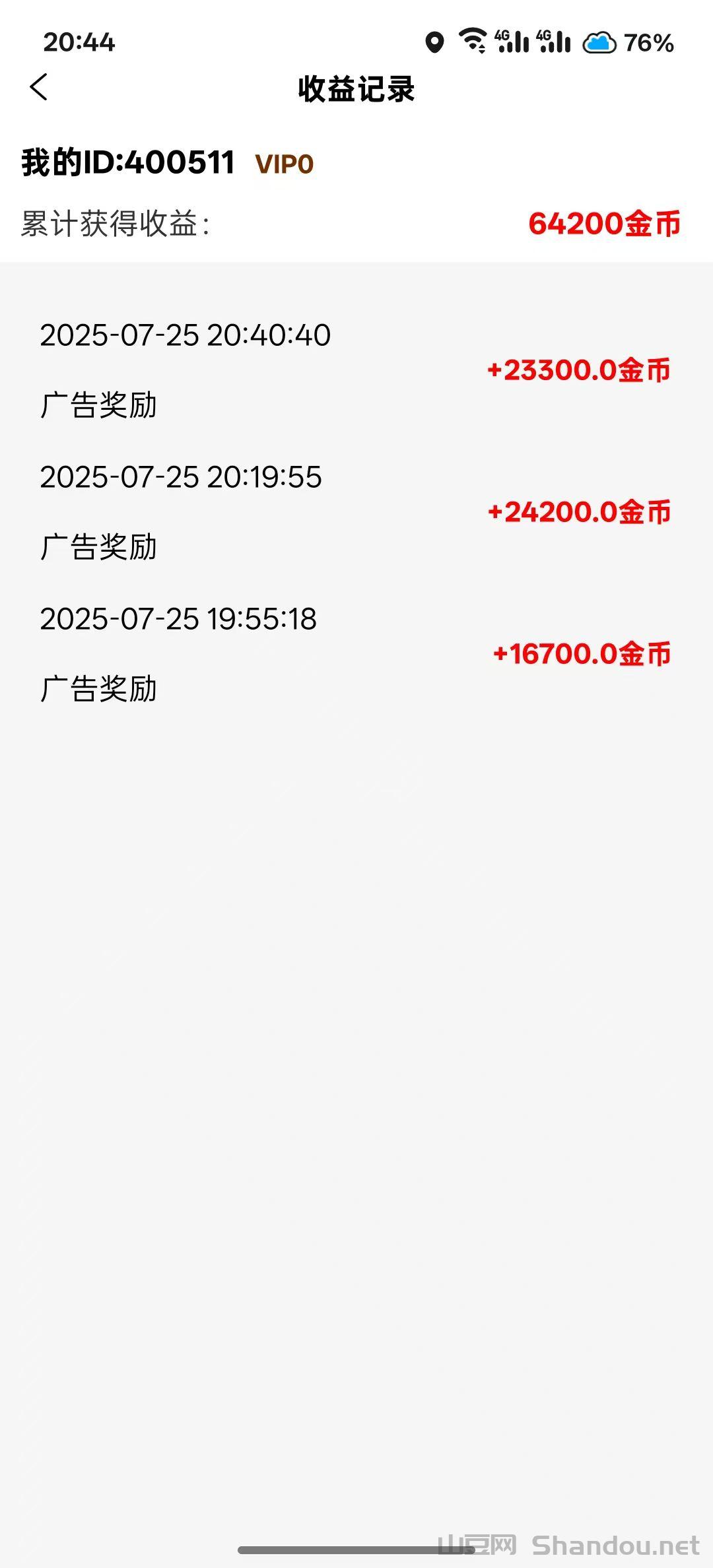Expand the 2025-07-25 19:55:18 record
The height and width of the screenshot is (1568, 713).
[x=179, y=620]
